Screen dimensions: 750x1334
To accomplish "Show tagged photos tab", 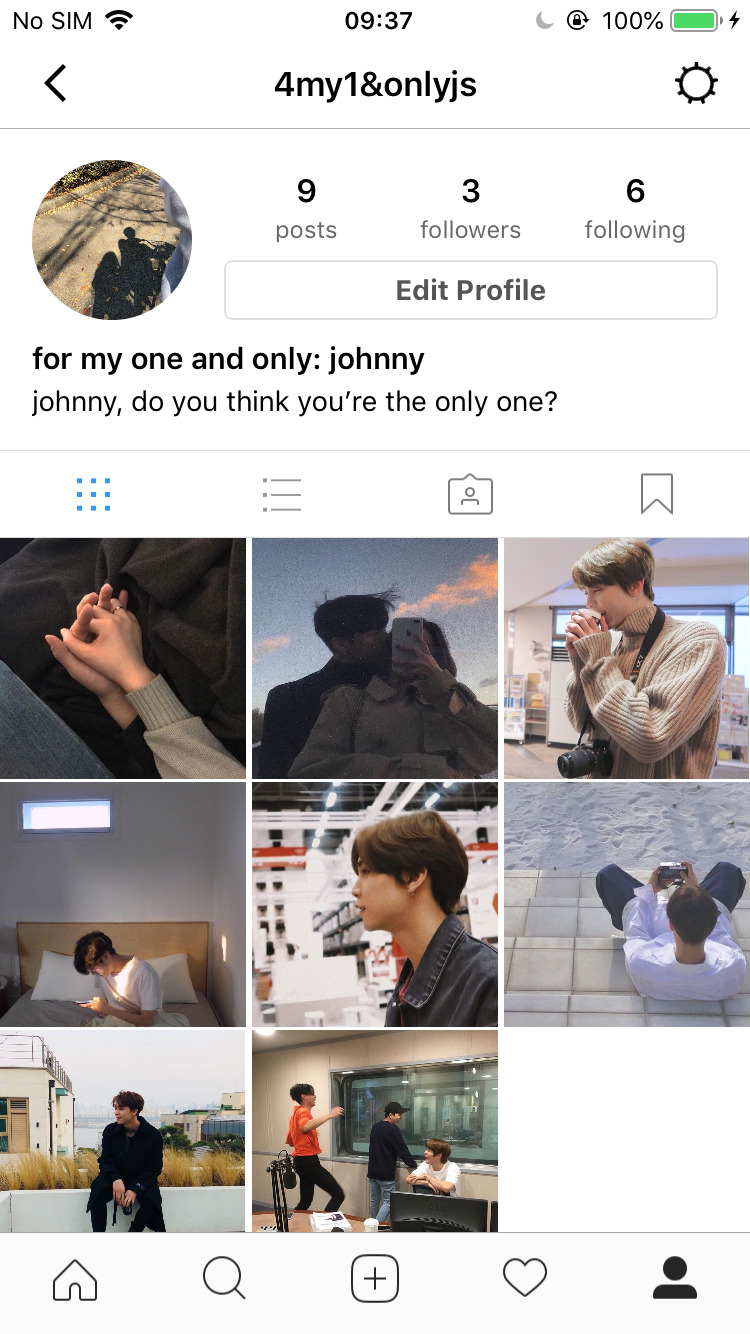I will (470, 494).
